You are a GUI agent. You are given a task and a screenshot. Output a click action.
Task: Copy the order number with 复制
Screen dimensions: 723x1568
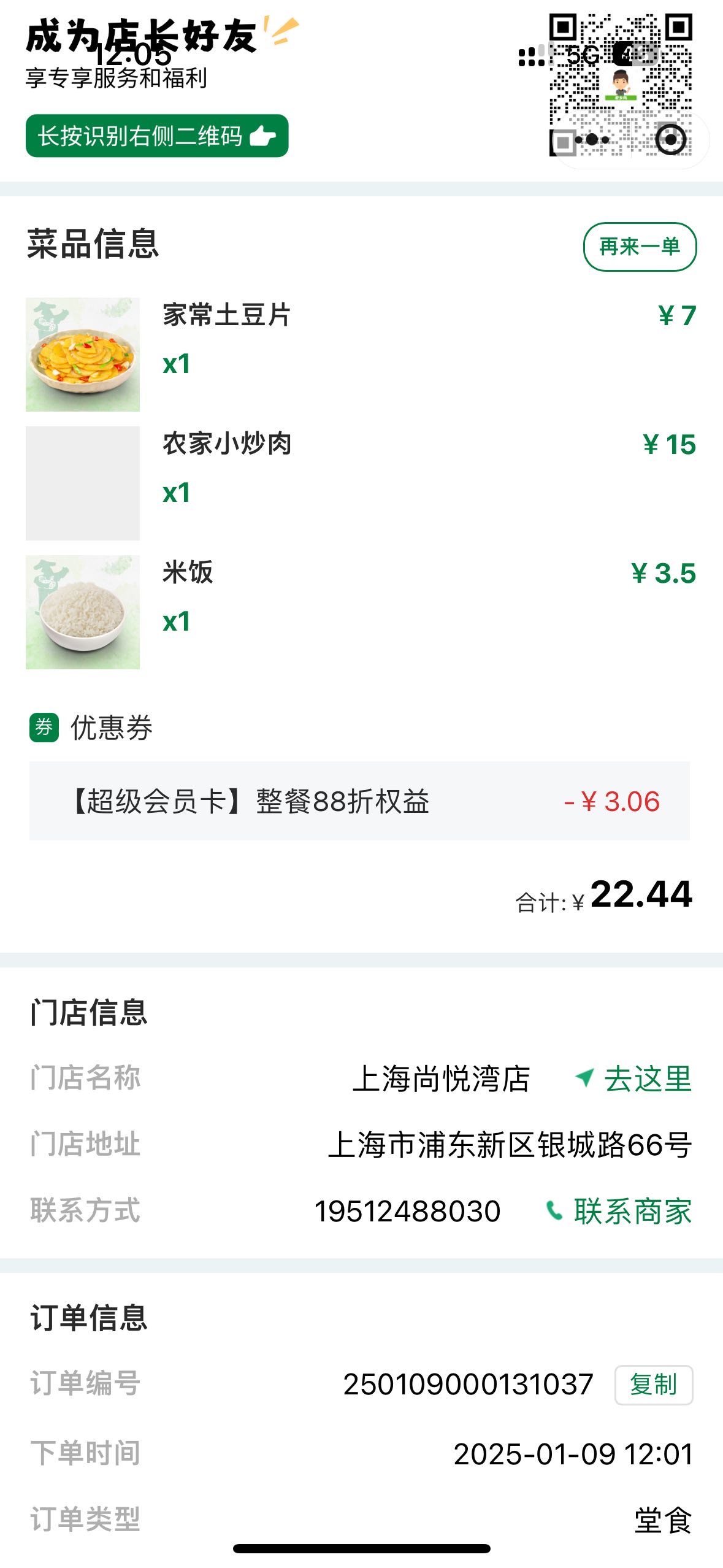654,1385
